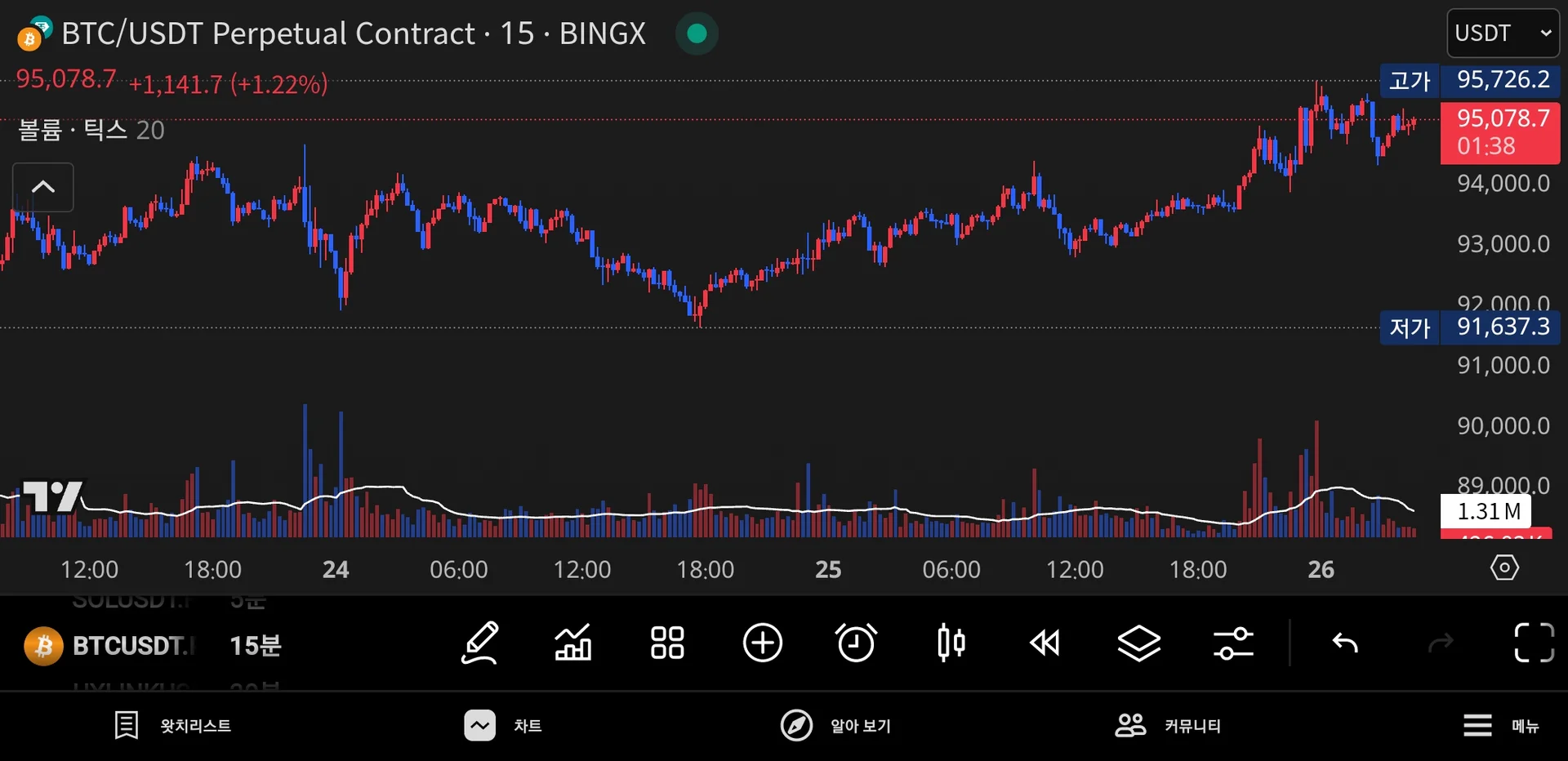The height and width of the screenshot is (761, 1568).
Task: Enter fullscreen chart mode
Action: coord(1534,643)
